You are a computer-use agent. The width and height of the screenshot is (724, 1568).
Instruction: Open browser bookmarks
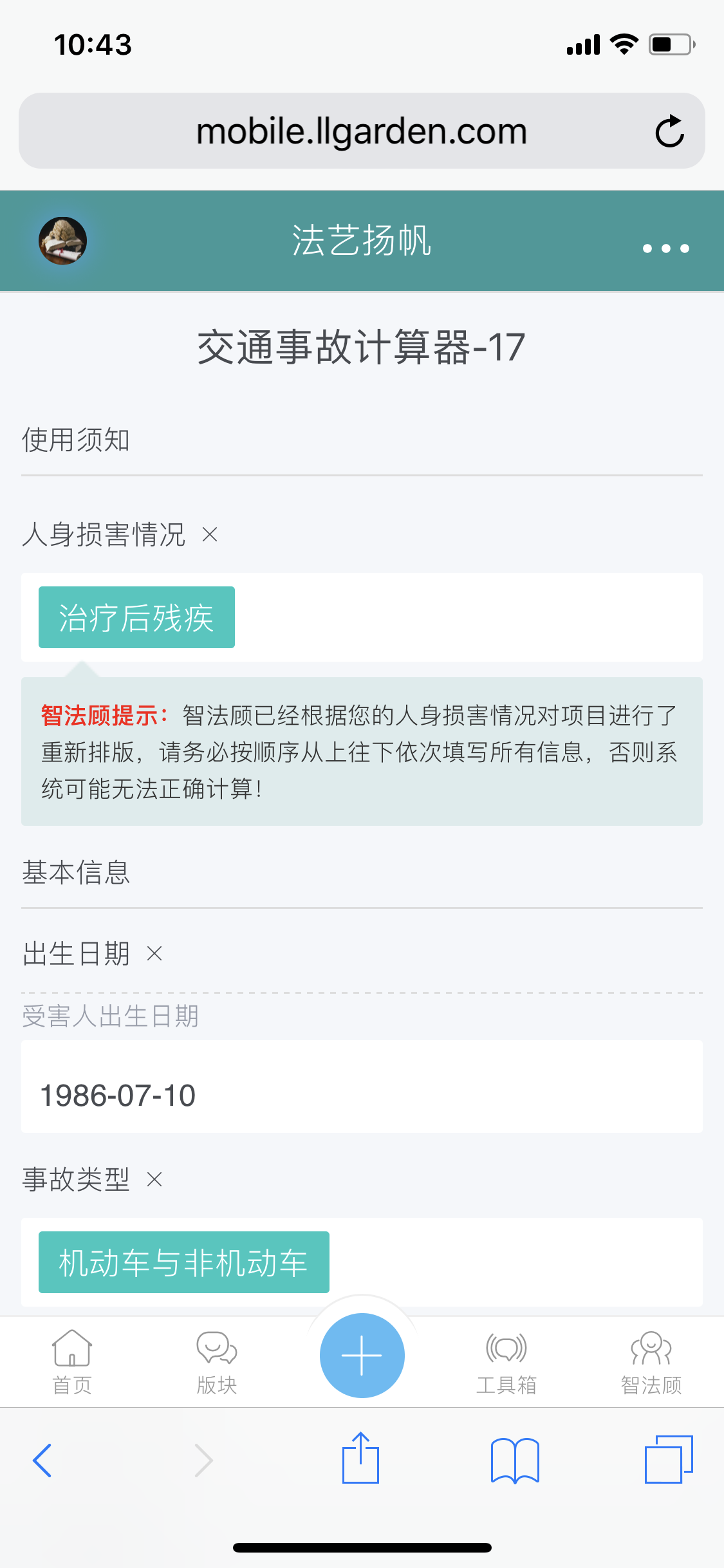pos(515,1461)
